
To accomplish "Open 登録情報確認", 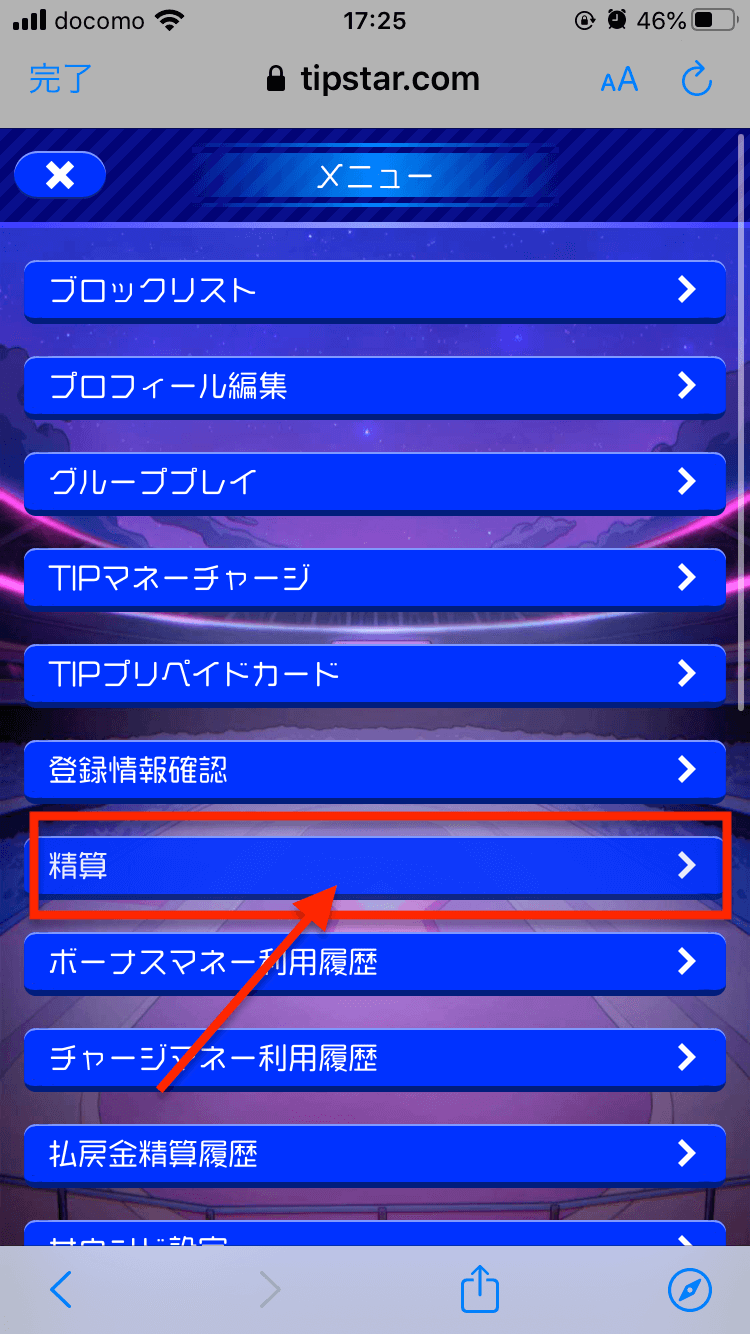I will tap(374, 769).
